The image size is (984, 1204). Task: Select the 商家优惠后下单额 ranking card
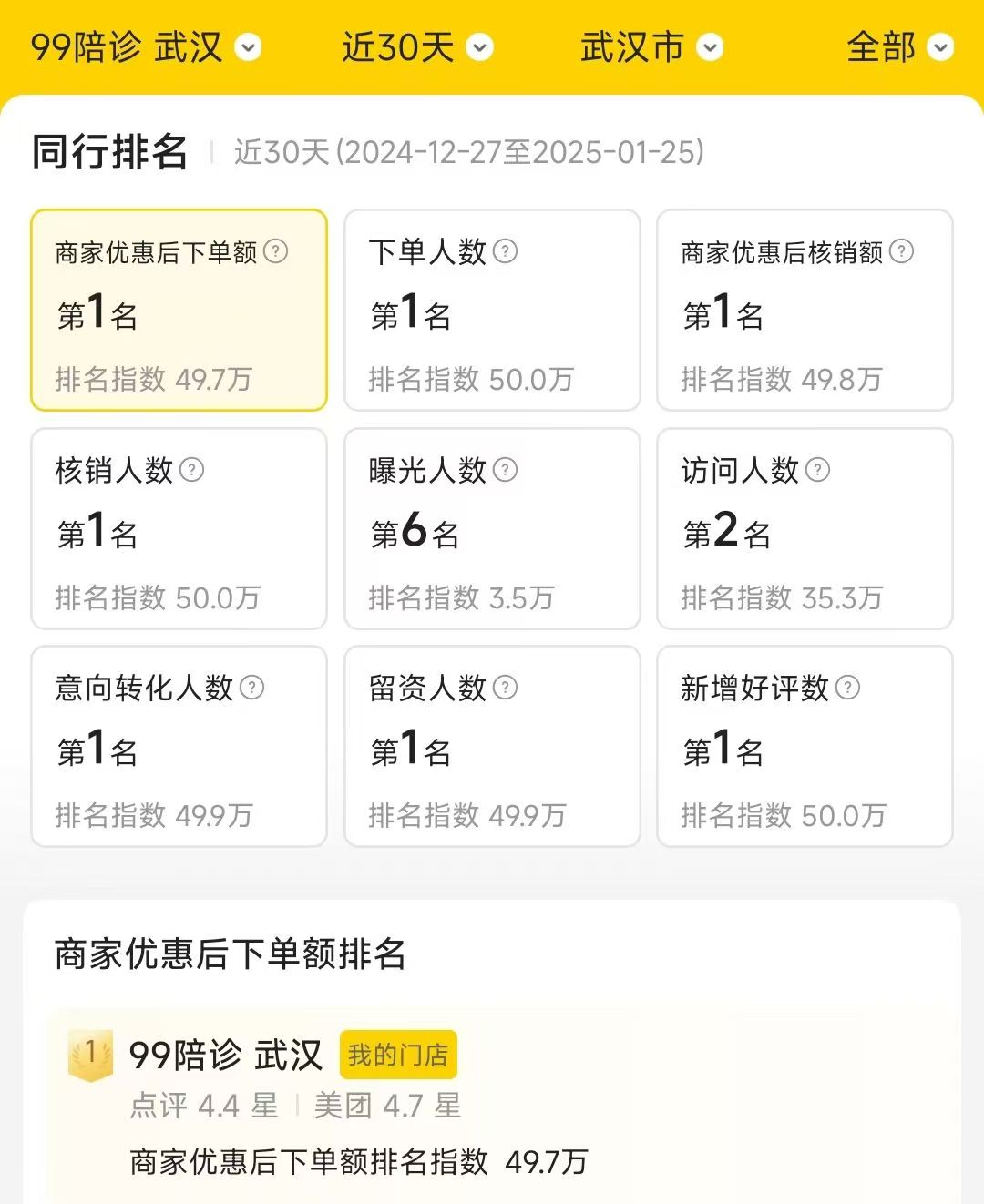[x=179, y=311]
